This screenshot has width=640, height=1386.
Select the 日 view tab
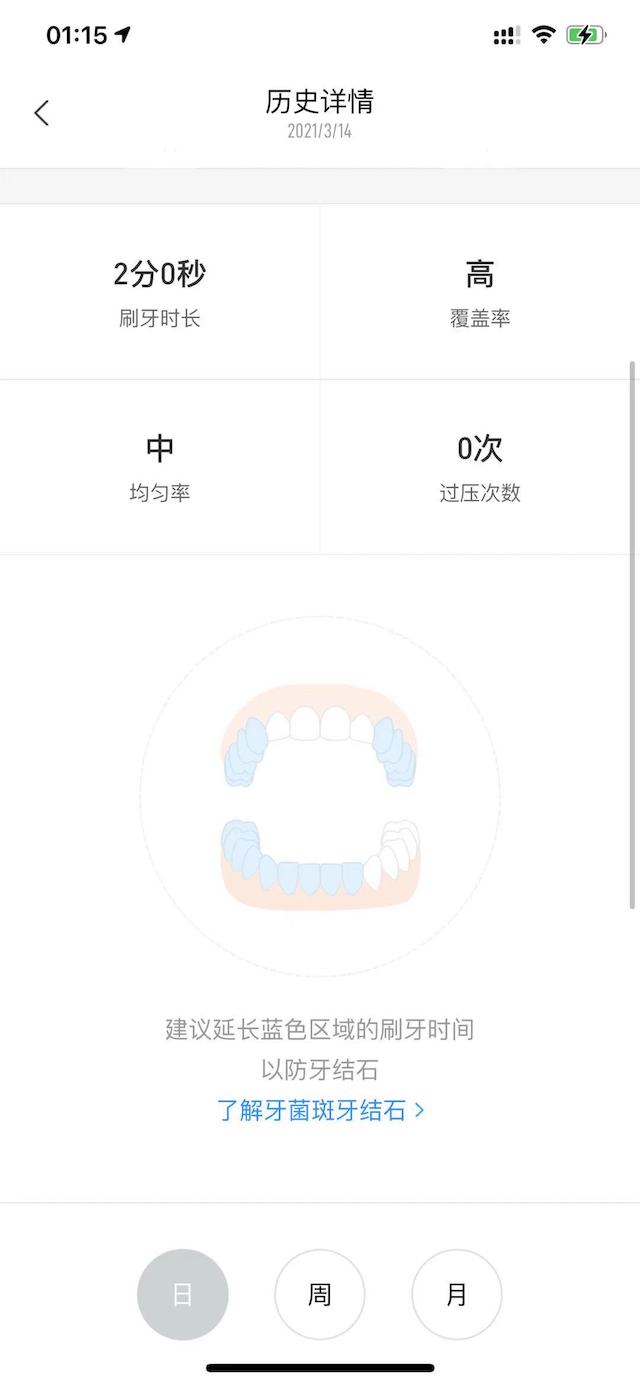183,1294
